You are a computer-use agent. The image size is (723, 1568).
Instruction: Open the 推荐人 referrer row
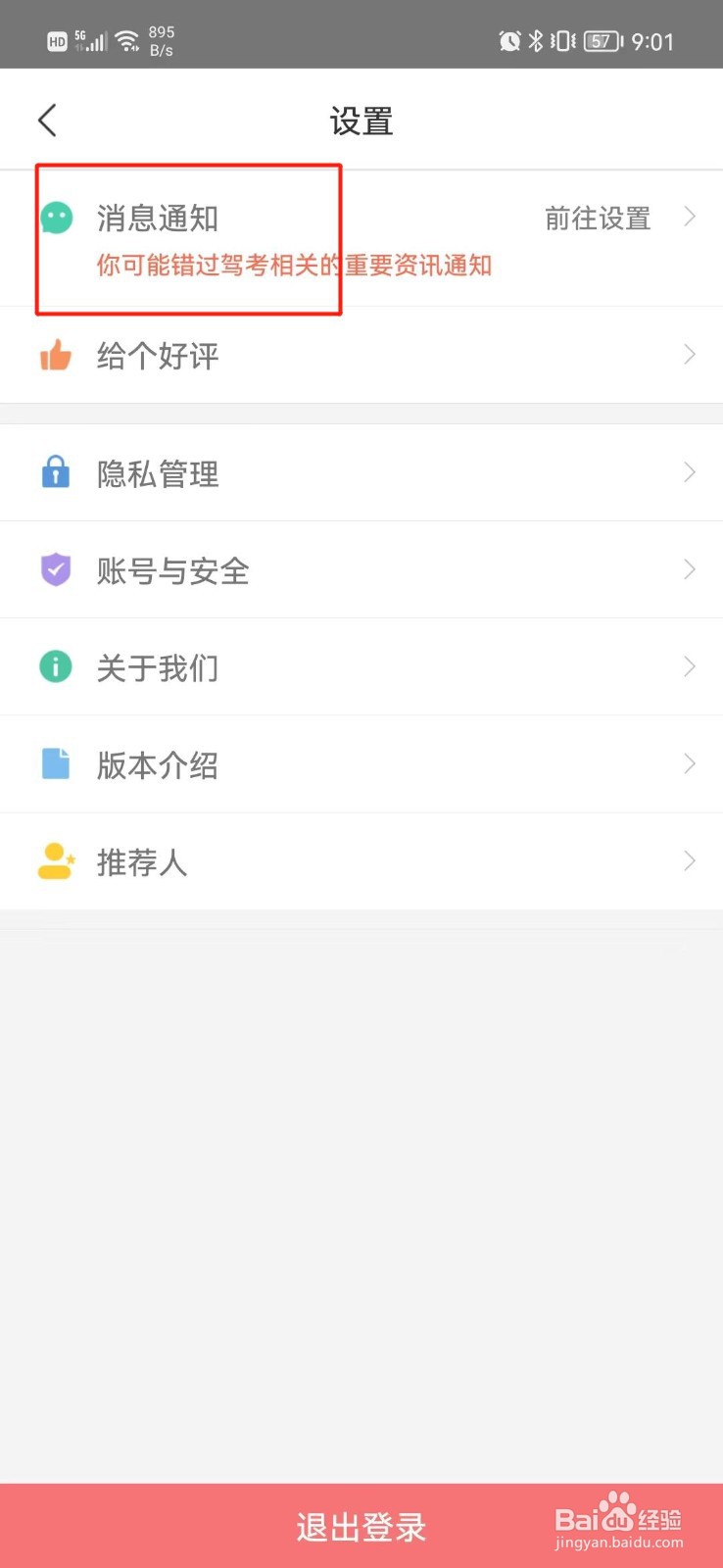361,861
